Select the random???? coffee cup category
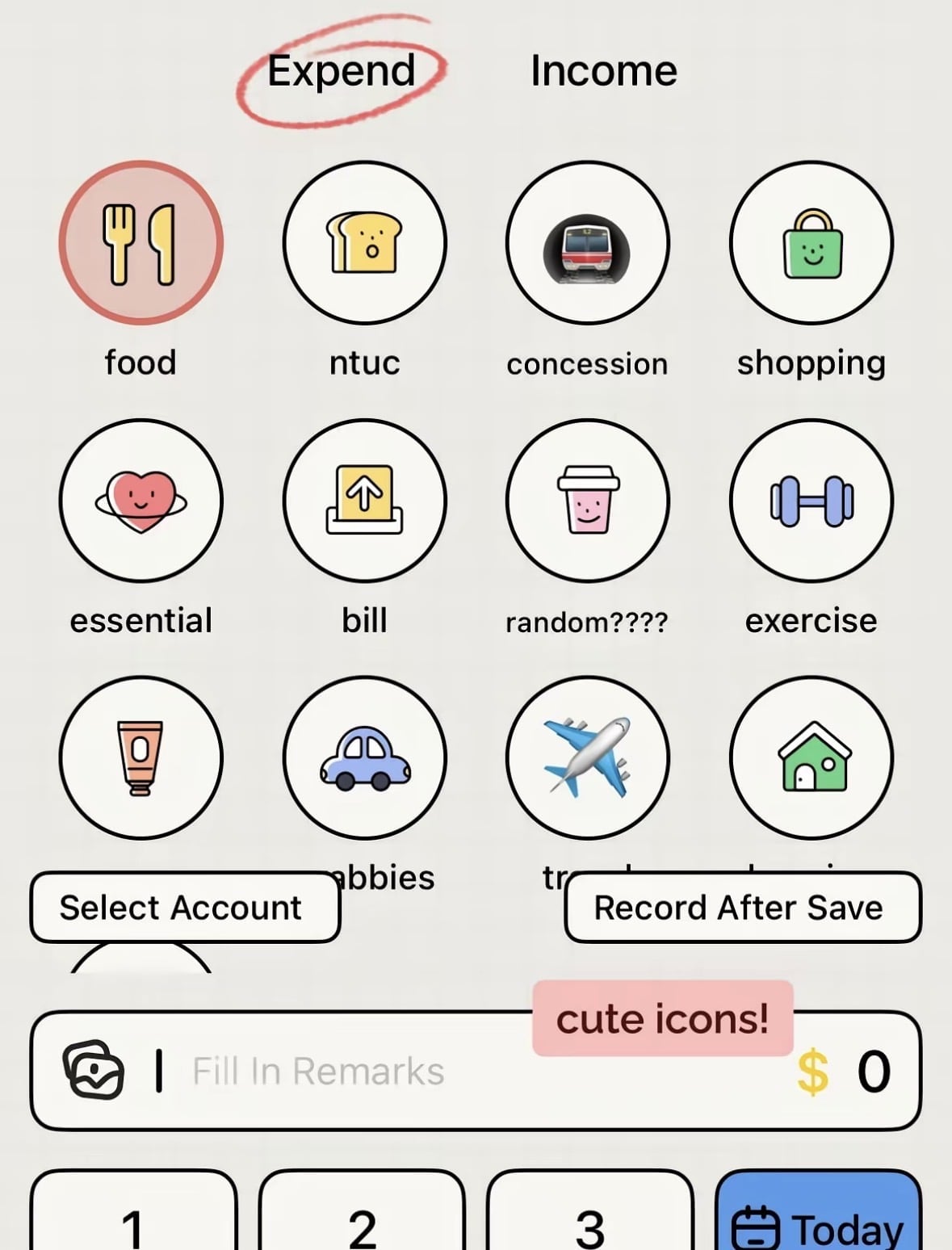 [588, 501]
